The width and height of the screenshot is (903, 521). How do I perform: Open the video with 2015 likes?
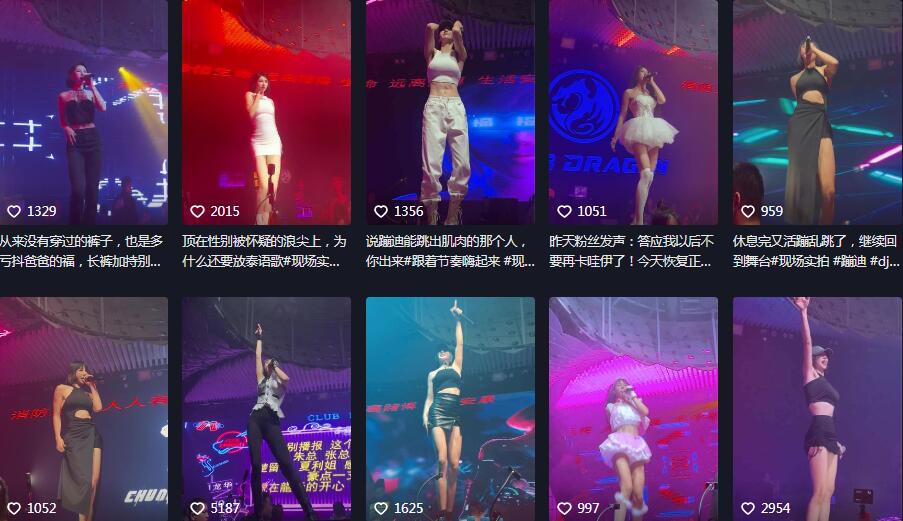coord(266,110)
